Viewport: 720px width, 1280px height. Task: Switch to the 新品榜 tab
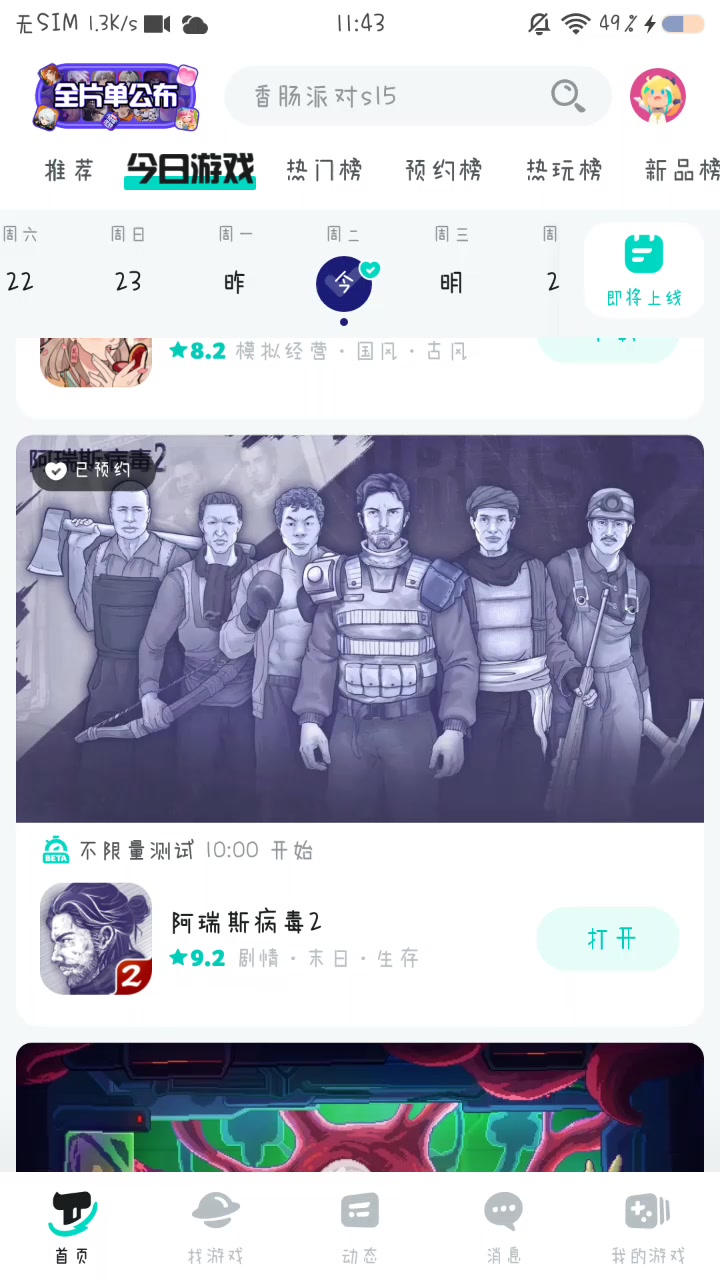(682, 170)
